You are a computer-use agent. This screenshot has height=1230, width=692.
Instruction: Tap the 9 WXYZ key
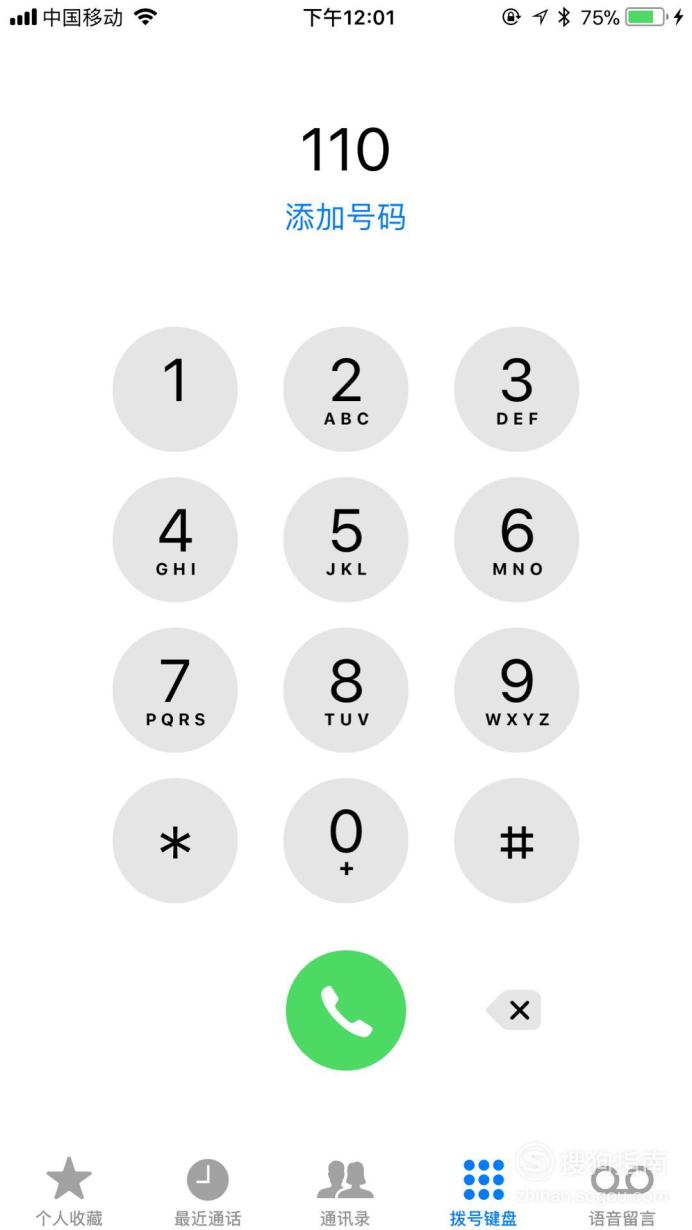[517, 690]
